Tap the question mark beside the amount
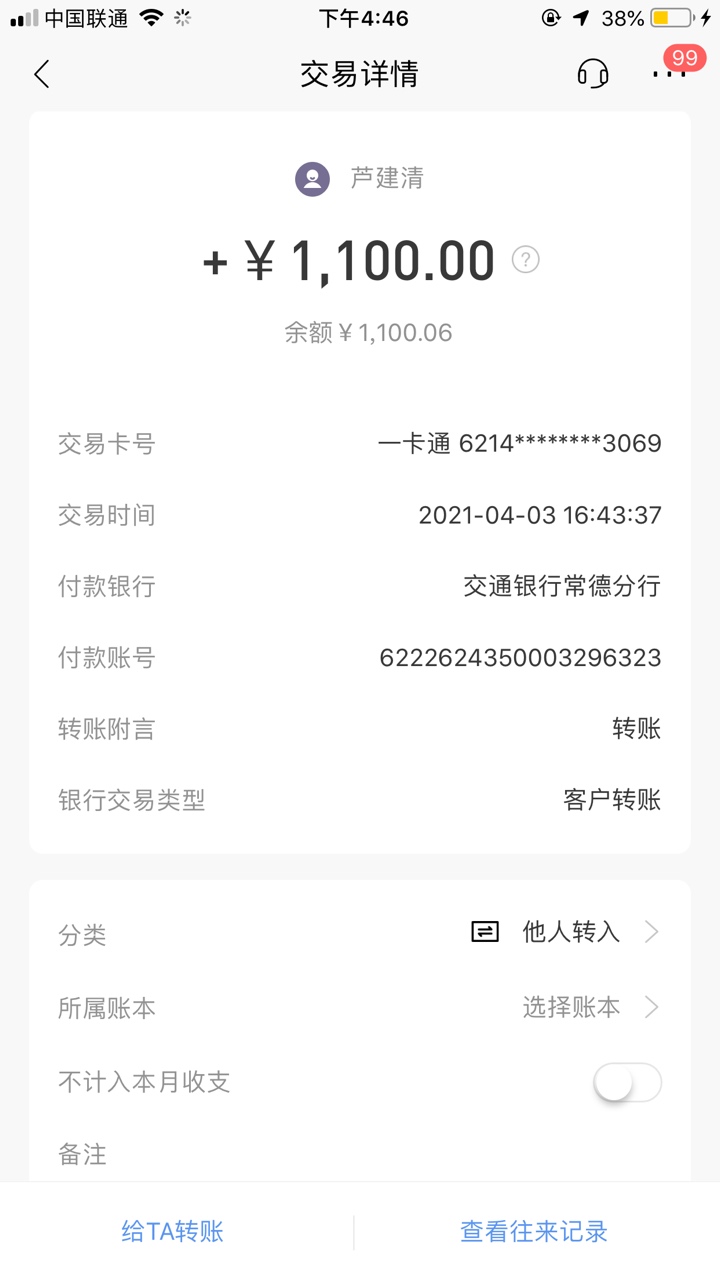 click(525, 260)
